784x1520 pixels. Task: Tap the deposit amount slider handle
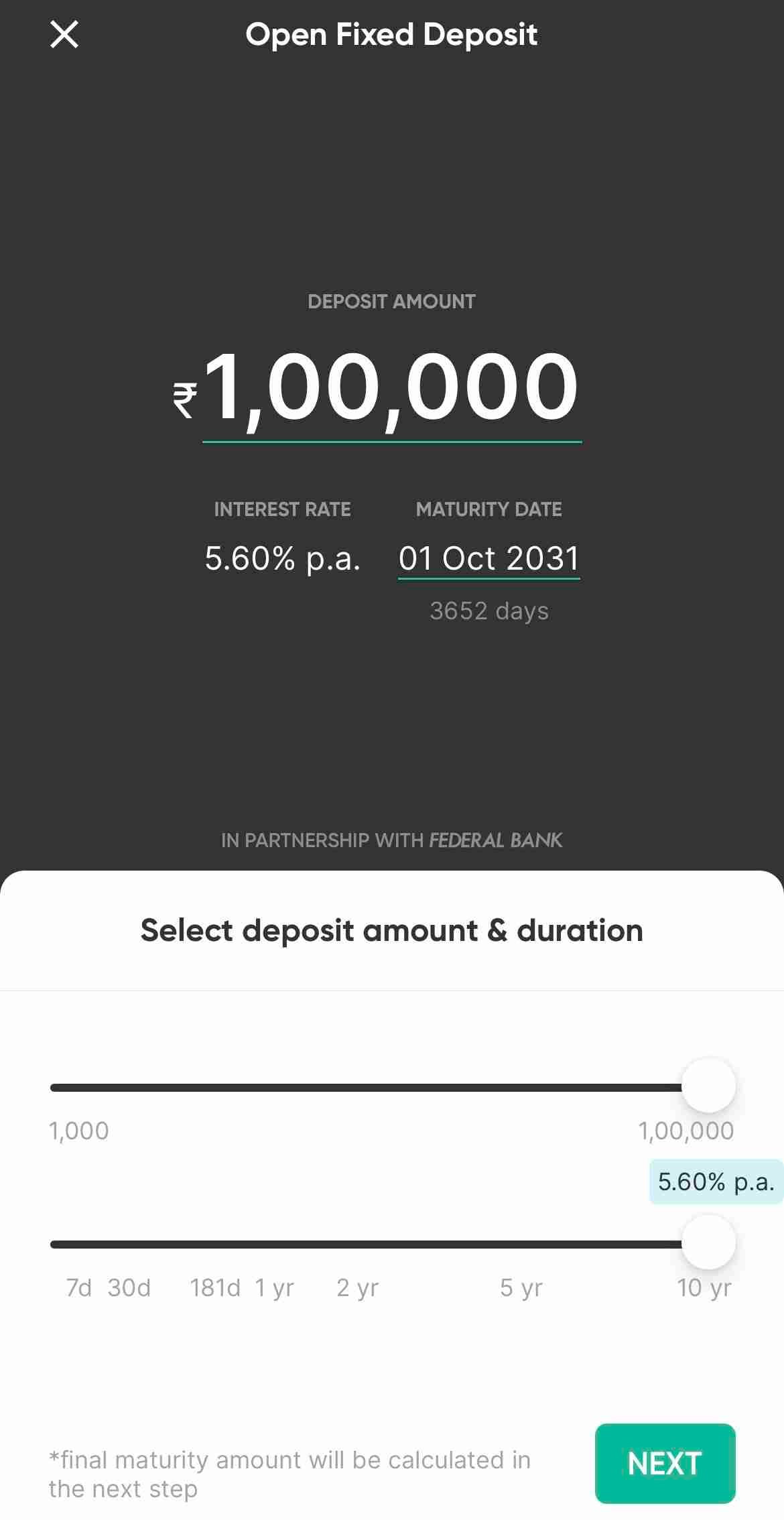point(708,1086)
